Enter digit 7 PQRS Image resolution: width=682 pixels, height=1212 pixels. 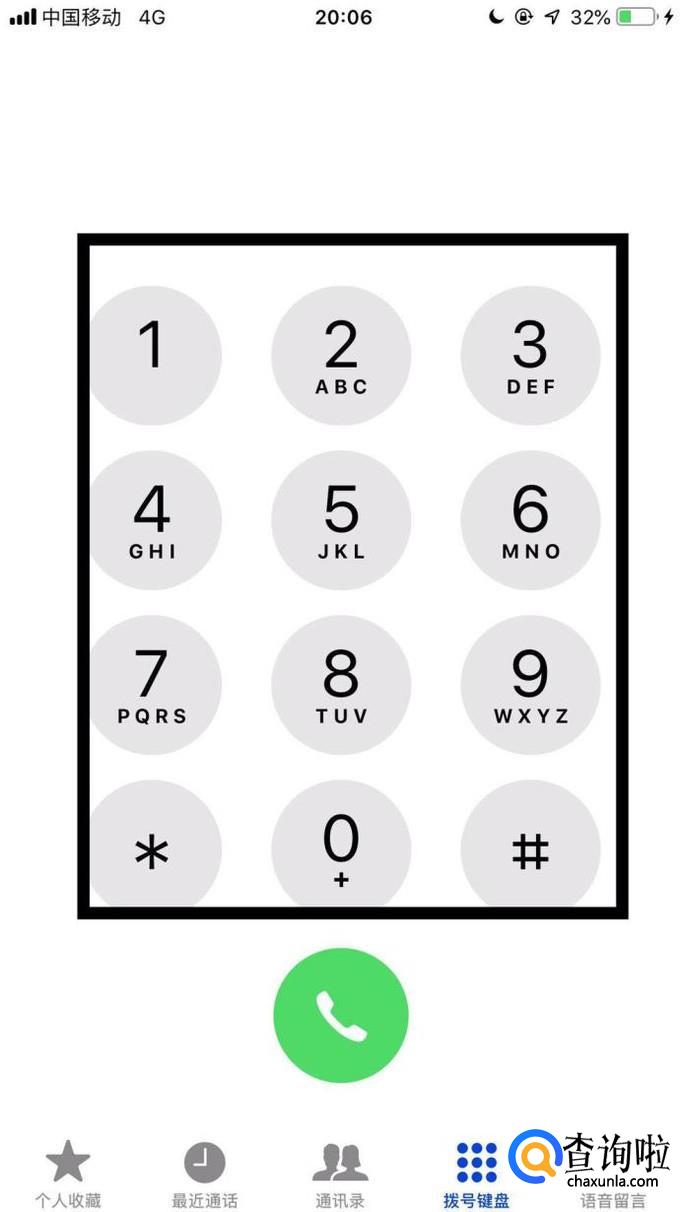click(x=153, y=685)
